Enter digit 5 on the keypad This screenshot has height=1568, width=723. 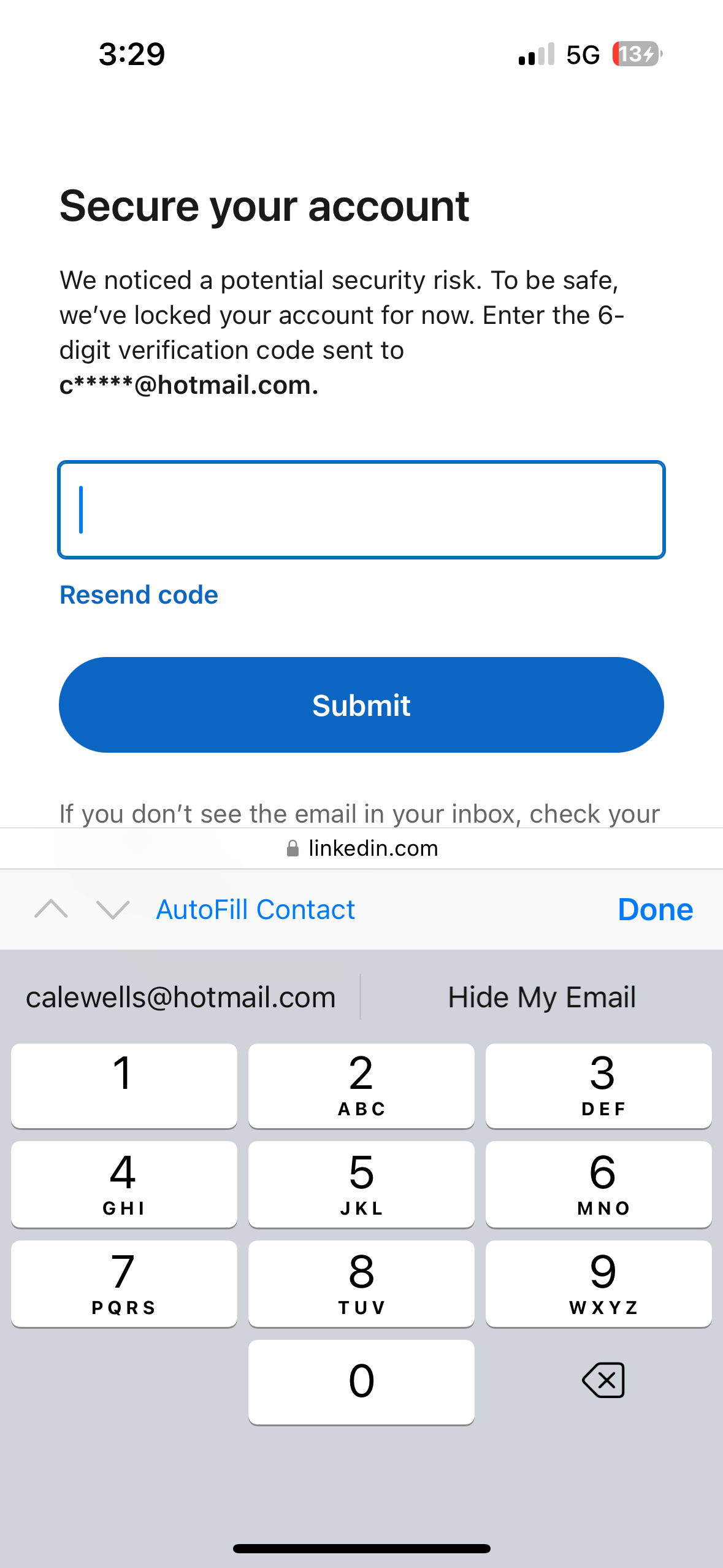[x=361, y=1184]
